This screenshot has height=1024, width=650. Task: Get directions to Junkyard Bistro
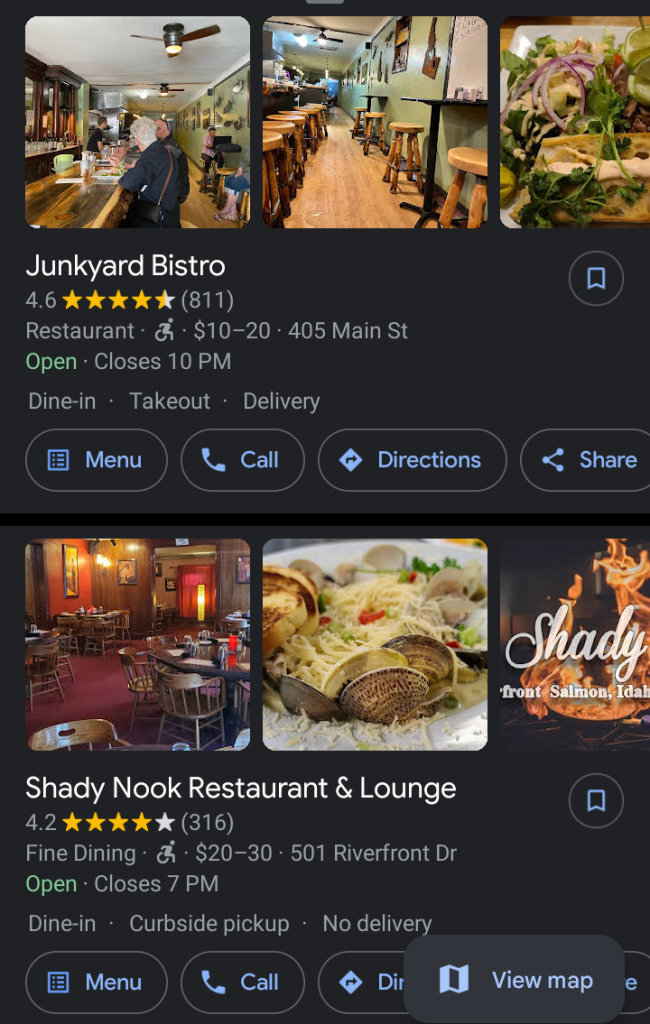(x=412, y=460)
